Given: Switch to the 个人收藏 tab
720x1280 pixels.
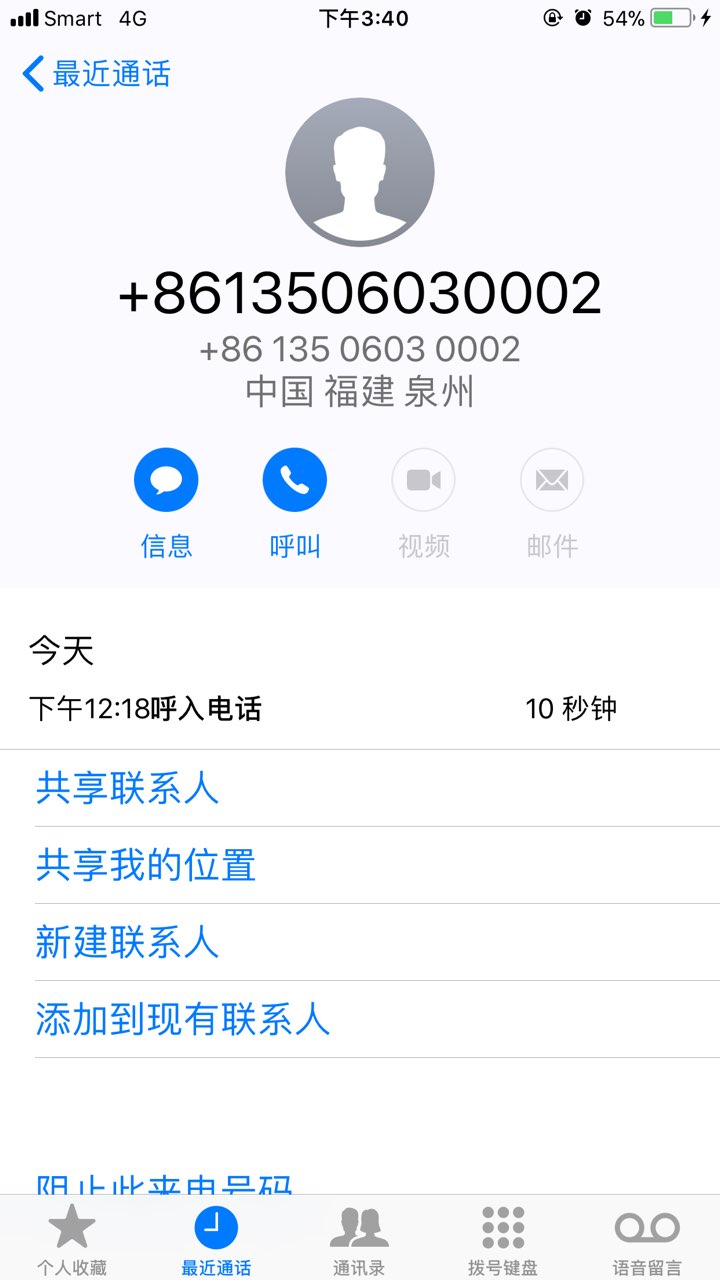Looking at the screenshot, I should coord(72,1238).
